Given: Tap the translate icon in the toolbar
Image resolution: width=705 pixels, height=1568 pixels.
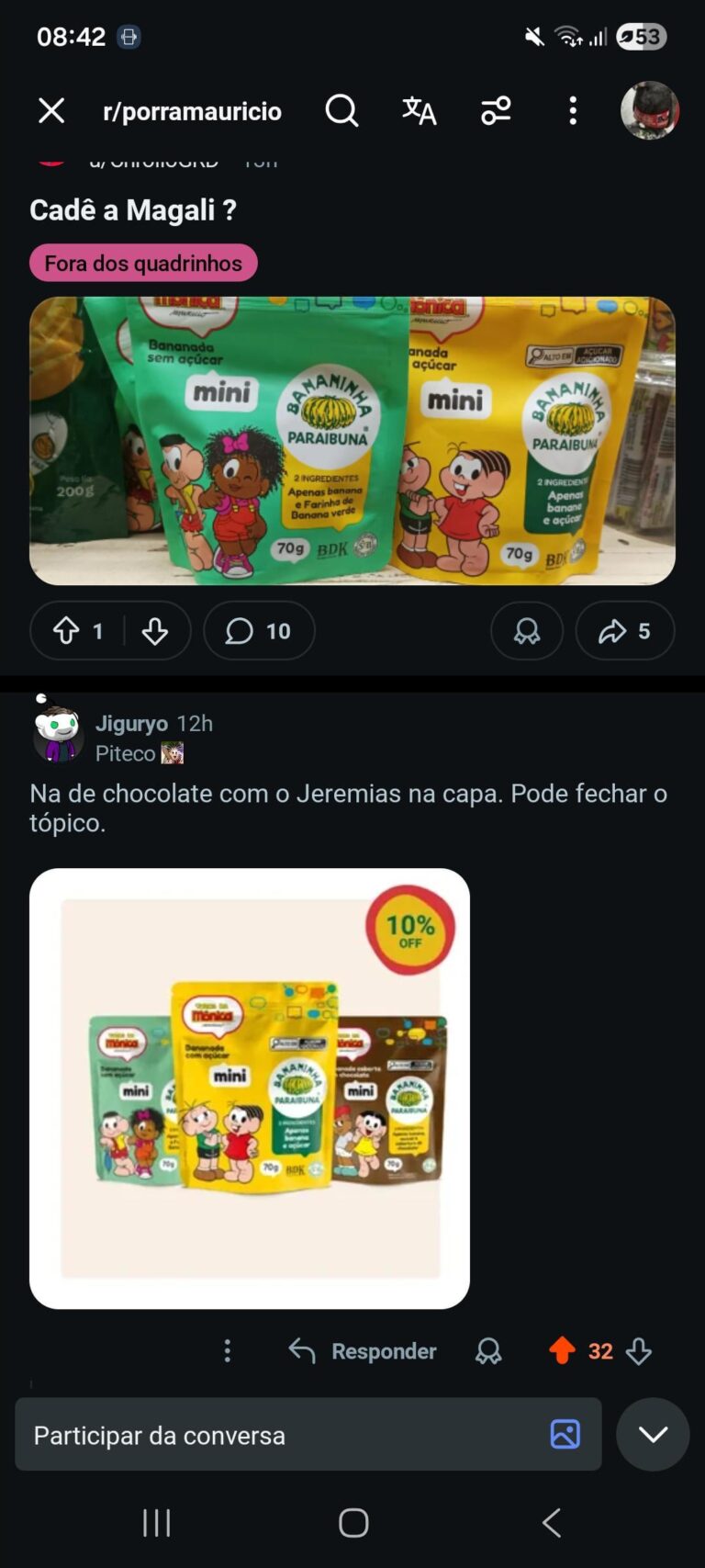Looking at the screenshot, I should pyautogui.click(x=419, y=111).
